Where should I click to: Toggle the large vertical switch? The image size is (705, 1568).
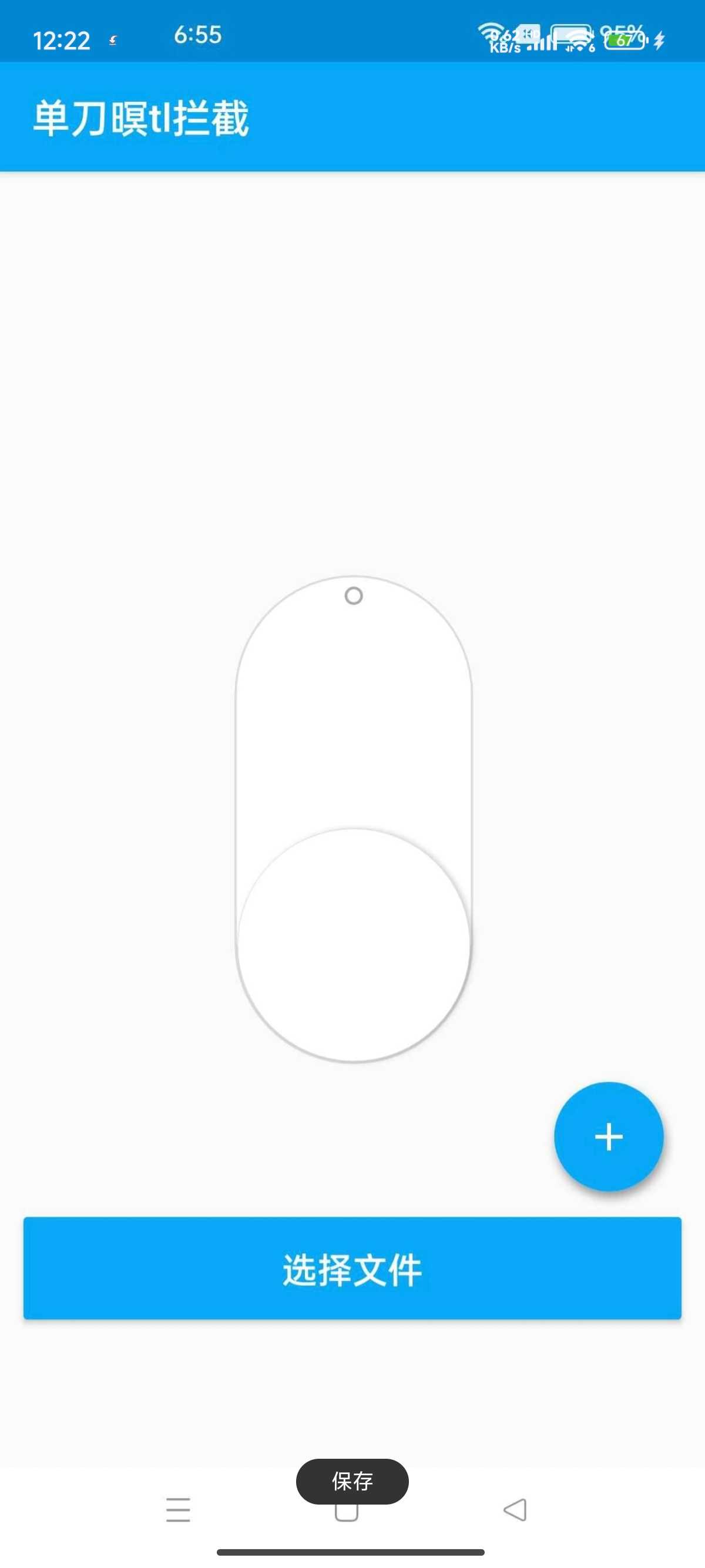tap(353, 819)
